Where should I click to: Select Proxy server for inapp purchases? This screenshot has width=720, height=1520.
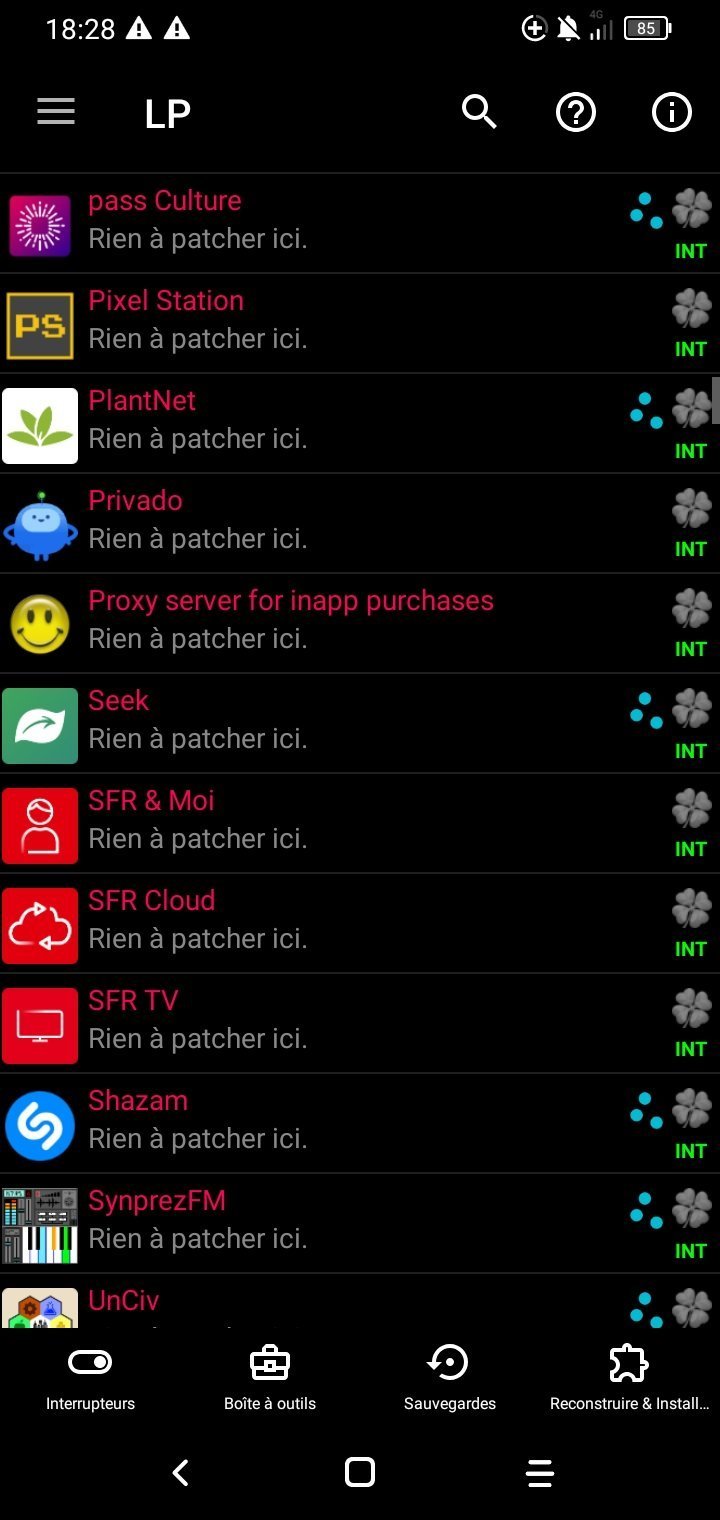(x=360, y=624)
